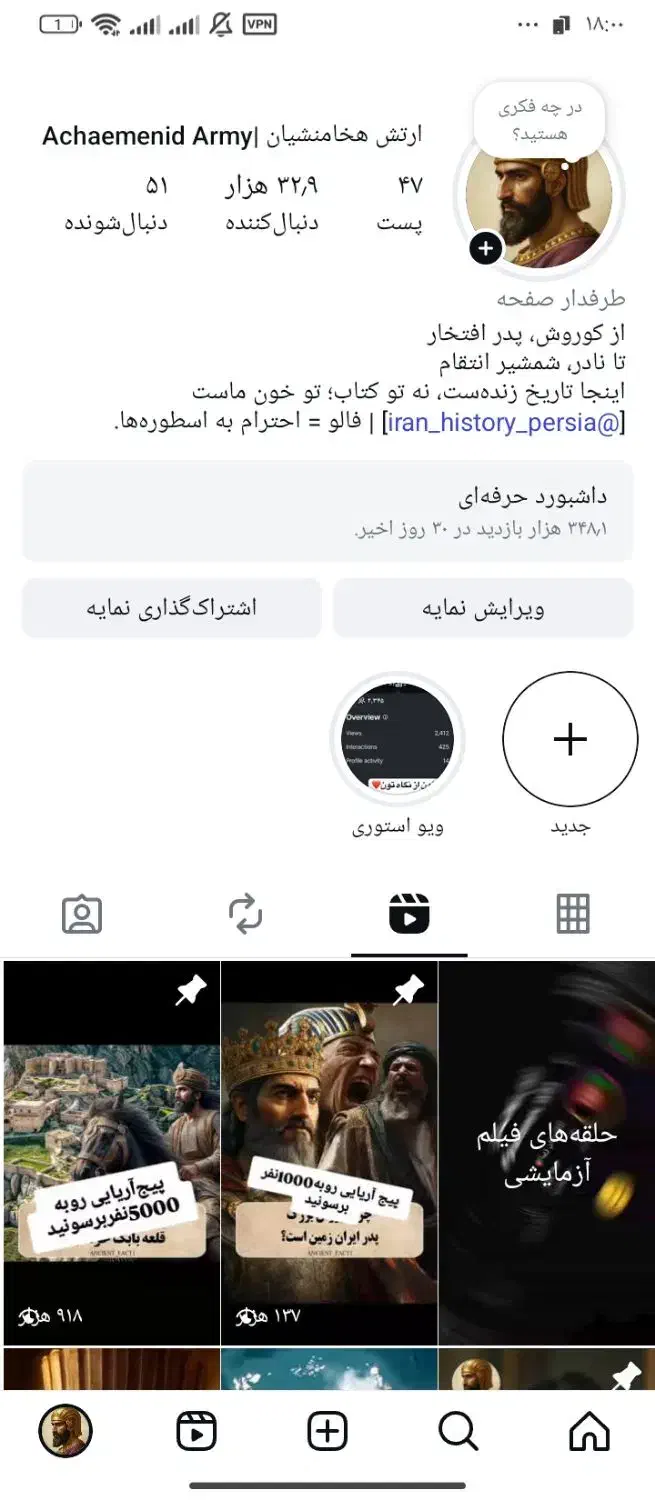This screenshot has height=1500, width=655.
Task: Open the ویو استوری highlight
Action: pyautogui.click(x=398, y=739)
